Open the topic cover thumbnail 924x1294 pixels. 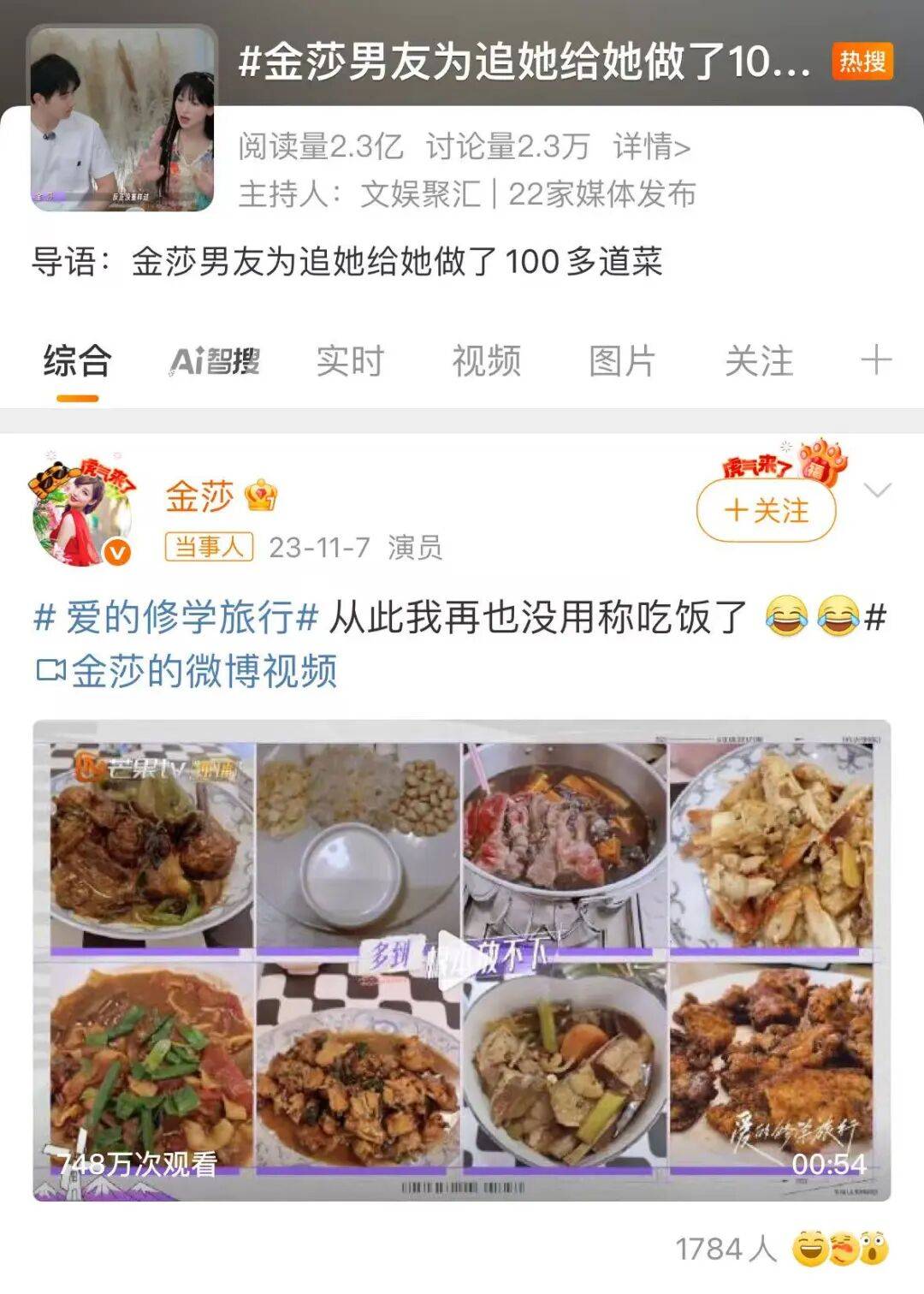coord(122,117)
